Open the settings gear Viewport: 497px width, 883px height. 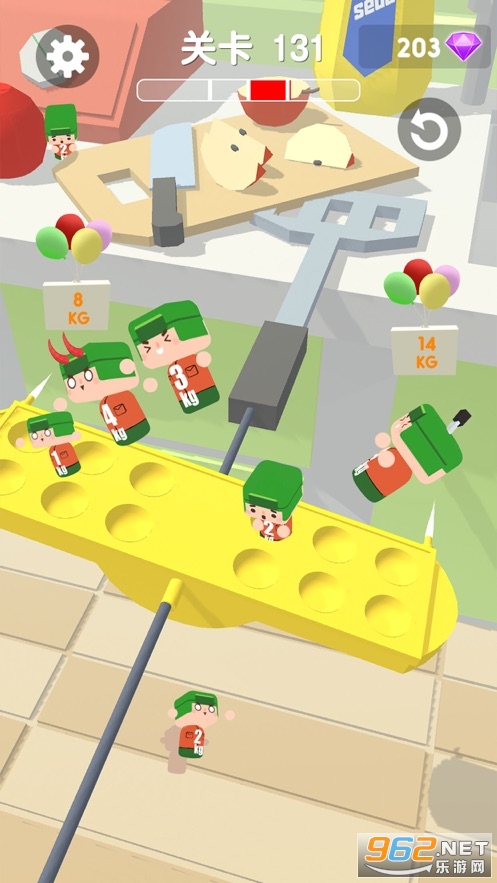pyautogui.click(x=68, y=56)
